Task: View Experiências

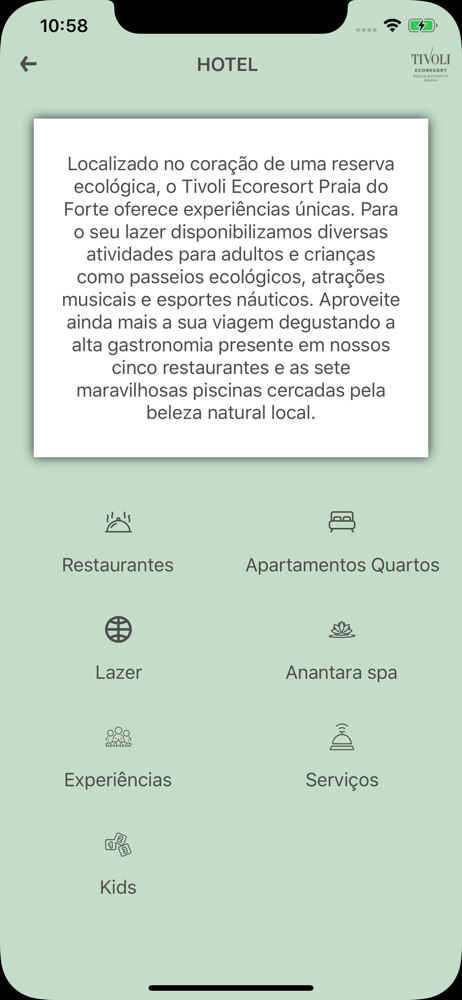Action: tap(118, 757)
